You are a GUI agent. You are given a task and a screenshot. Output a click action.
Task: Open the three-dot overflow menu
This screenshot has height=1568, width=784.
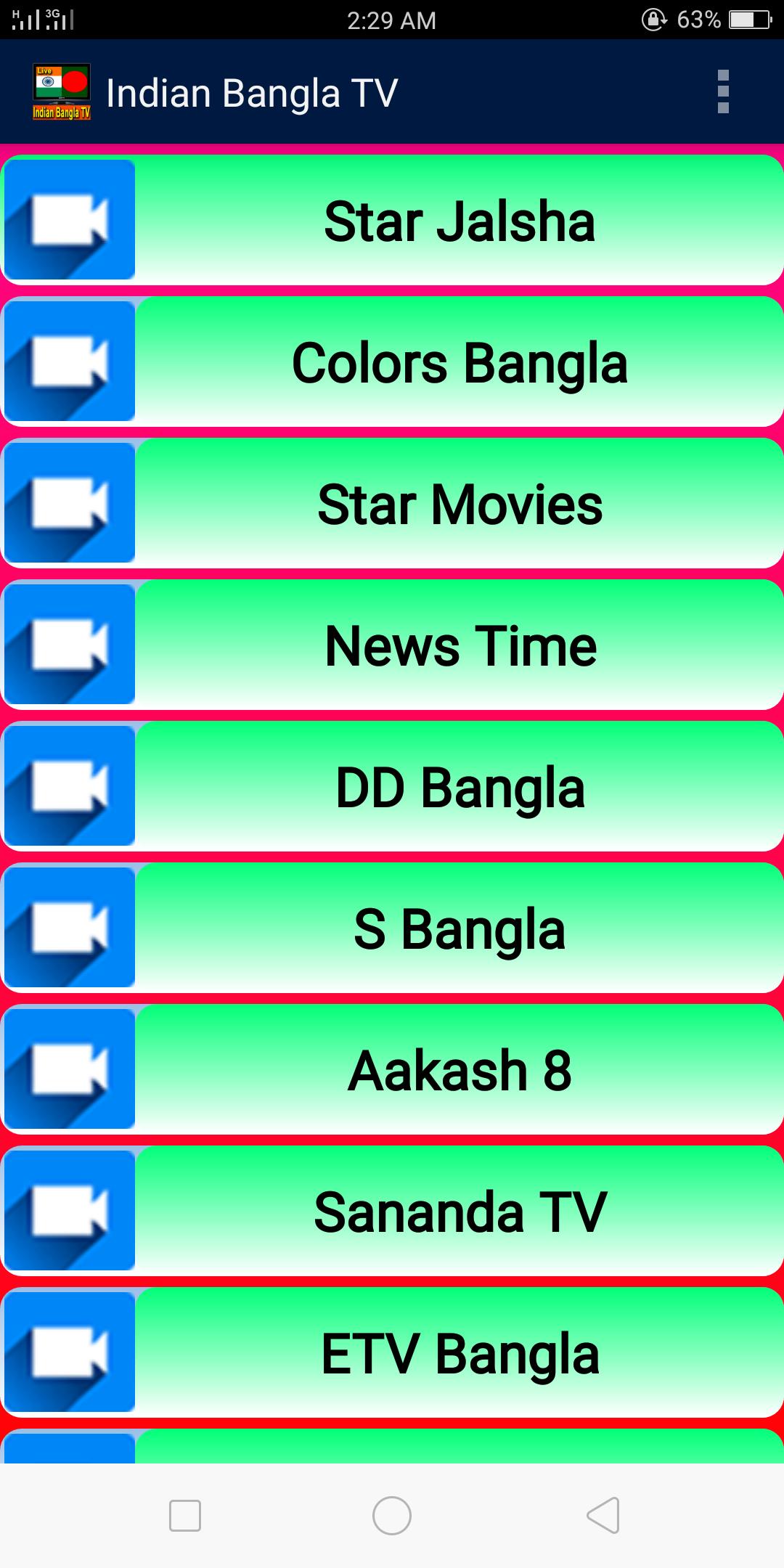pyautogui.click(x=722, y=92)
